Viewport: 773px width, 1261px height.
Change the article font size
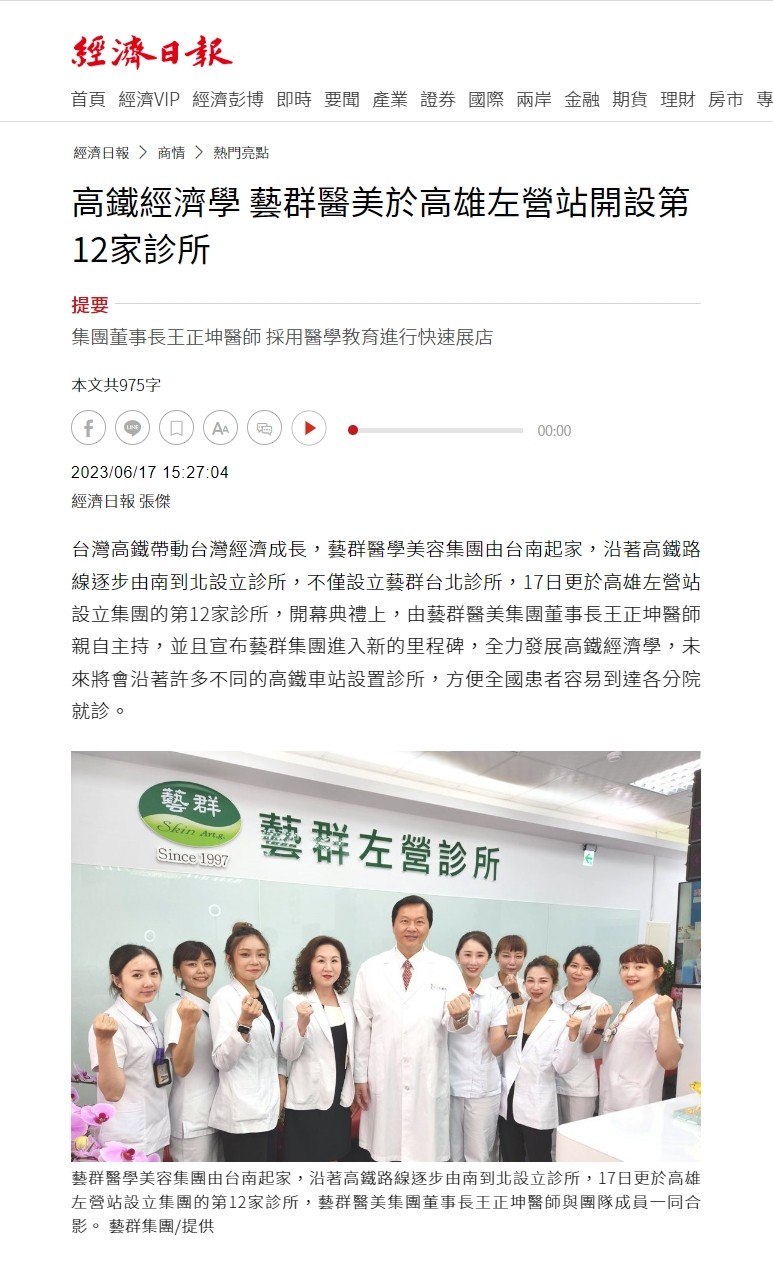220,429
